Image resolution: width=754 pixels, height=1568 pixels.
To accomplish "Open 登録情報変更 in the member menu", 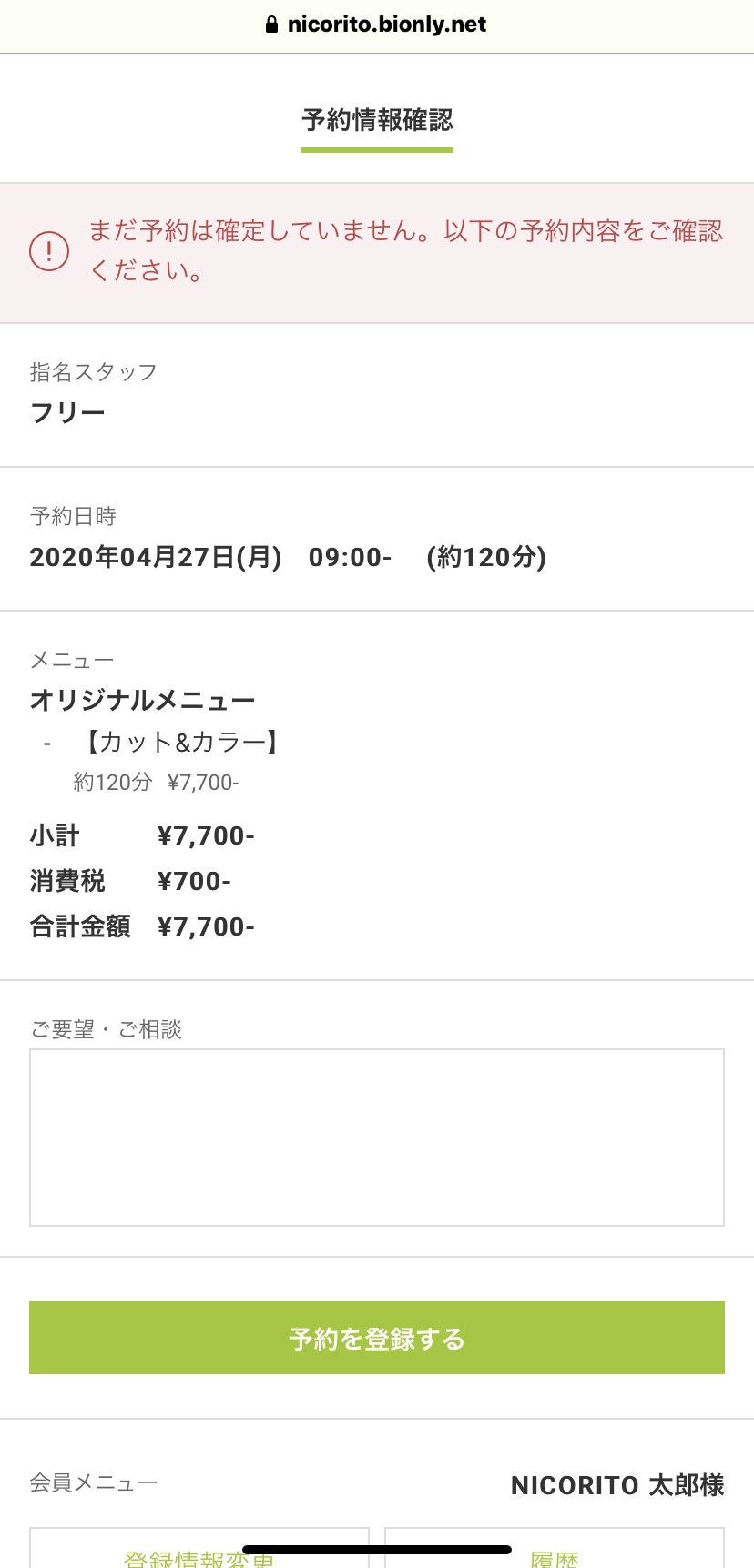I will point(199,1548).
